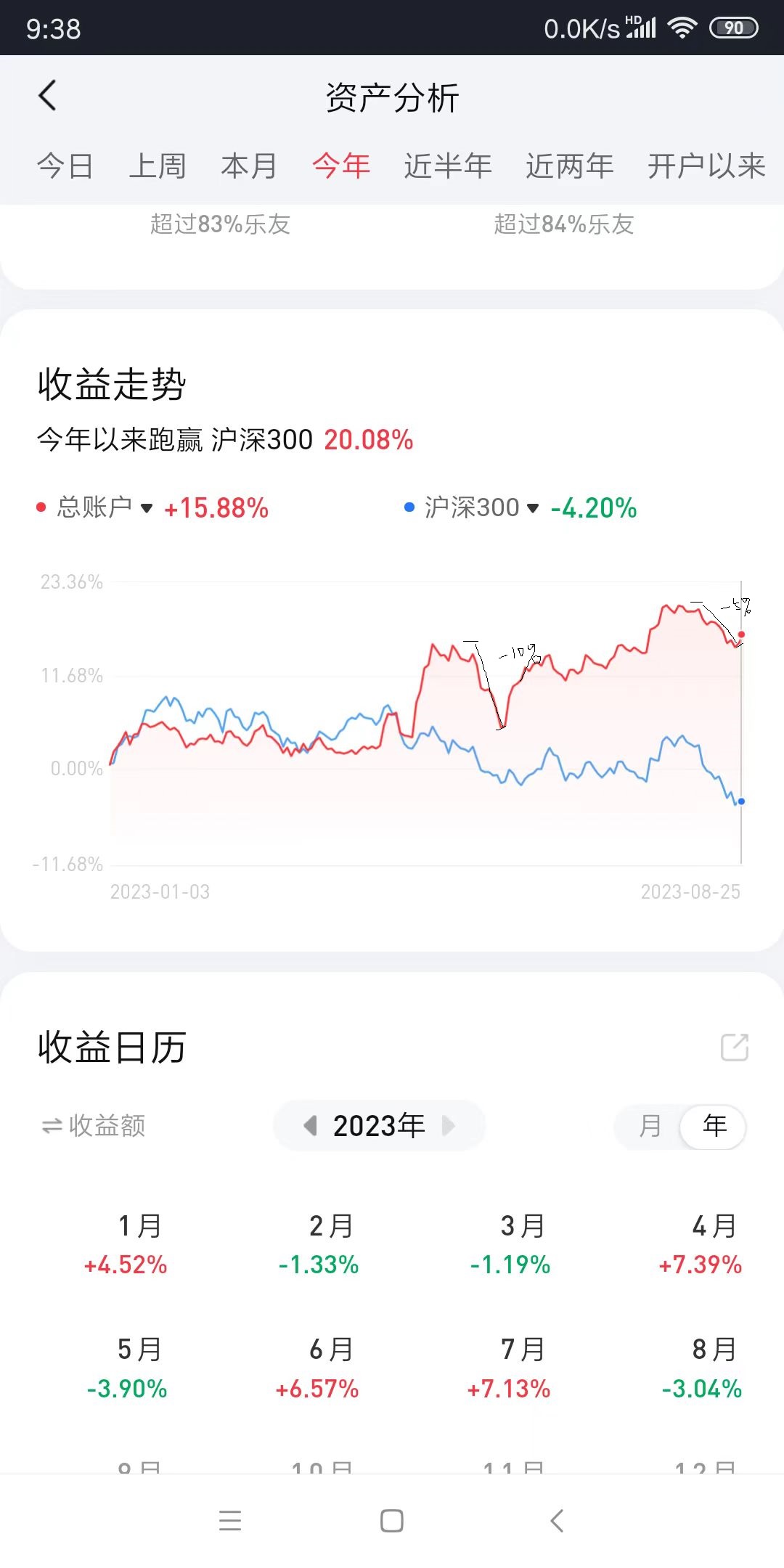This screenshot has height=1568, width=784.
Task: Toggle the 收益额 display mode
Action: coord(94,1126)
